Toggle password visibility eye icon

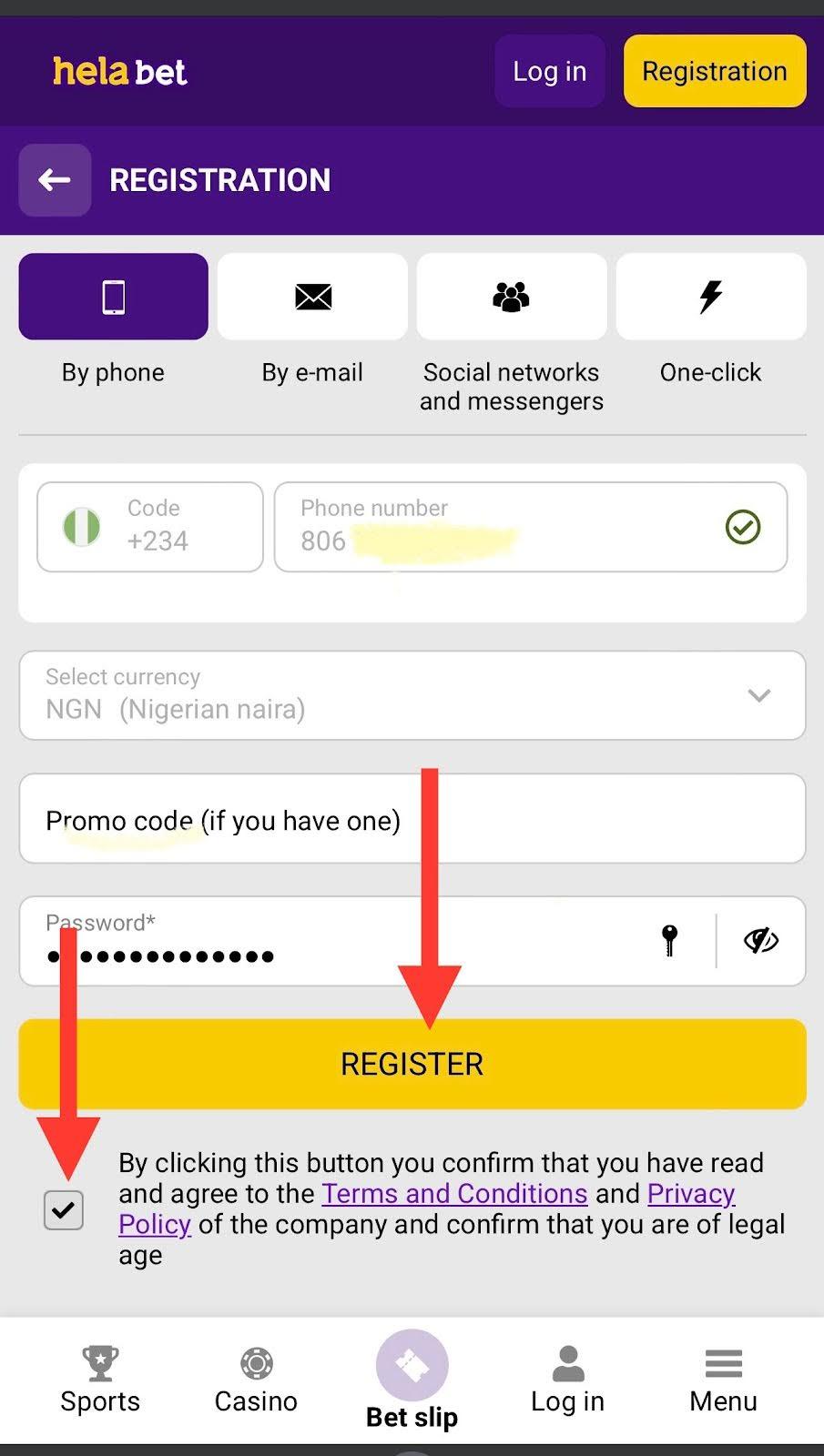click(x=760, y=940)
